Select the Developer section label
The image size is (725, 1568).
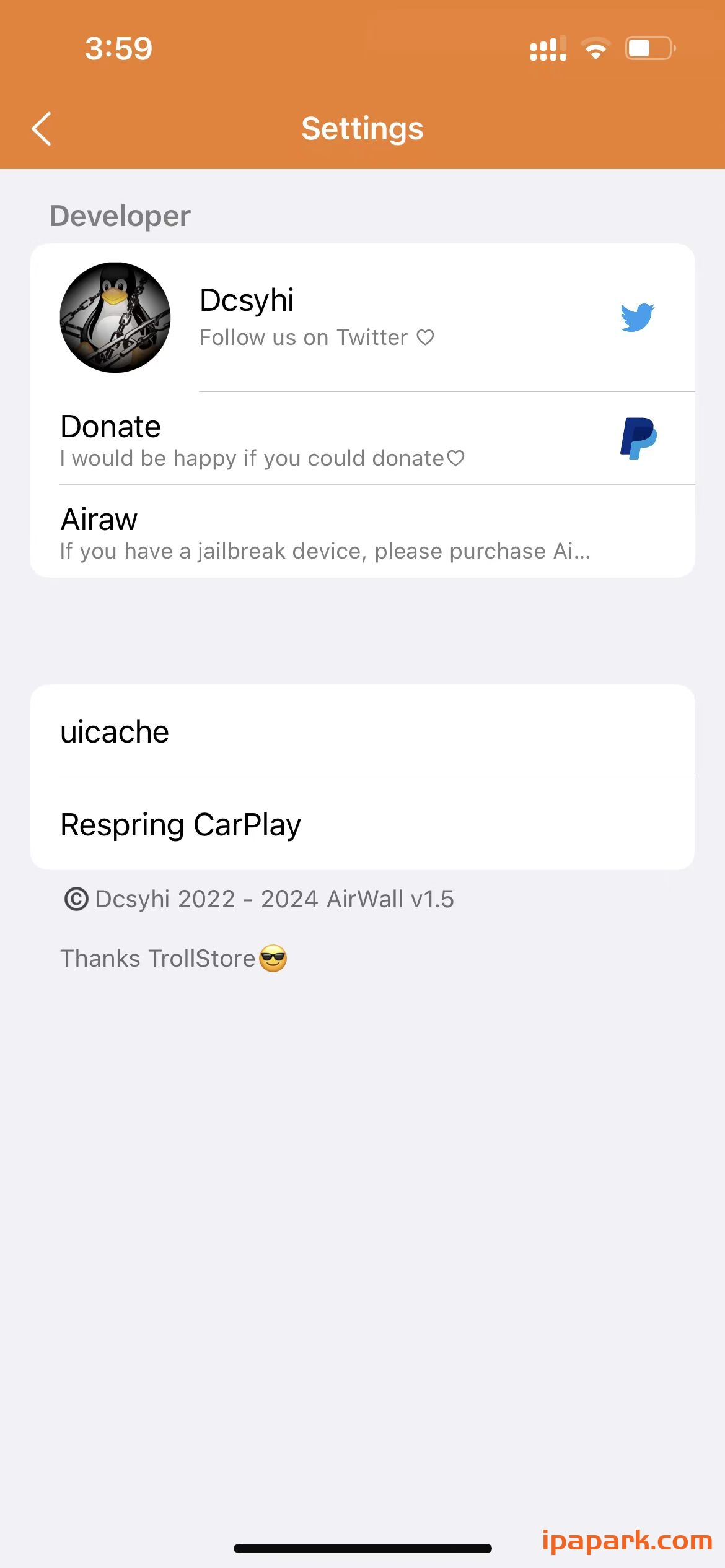[120, 216]
